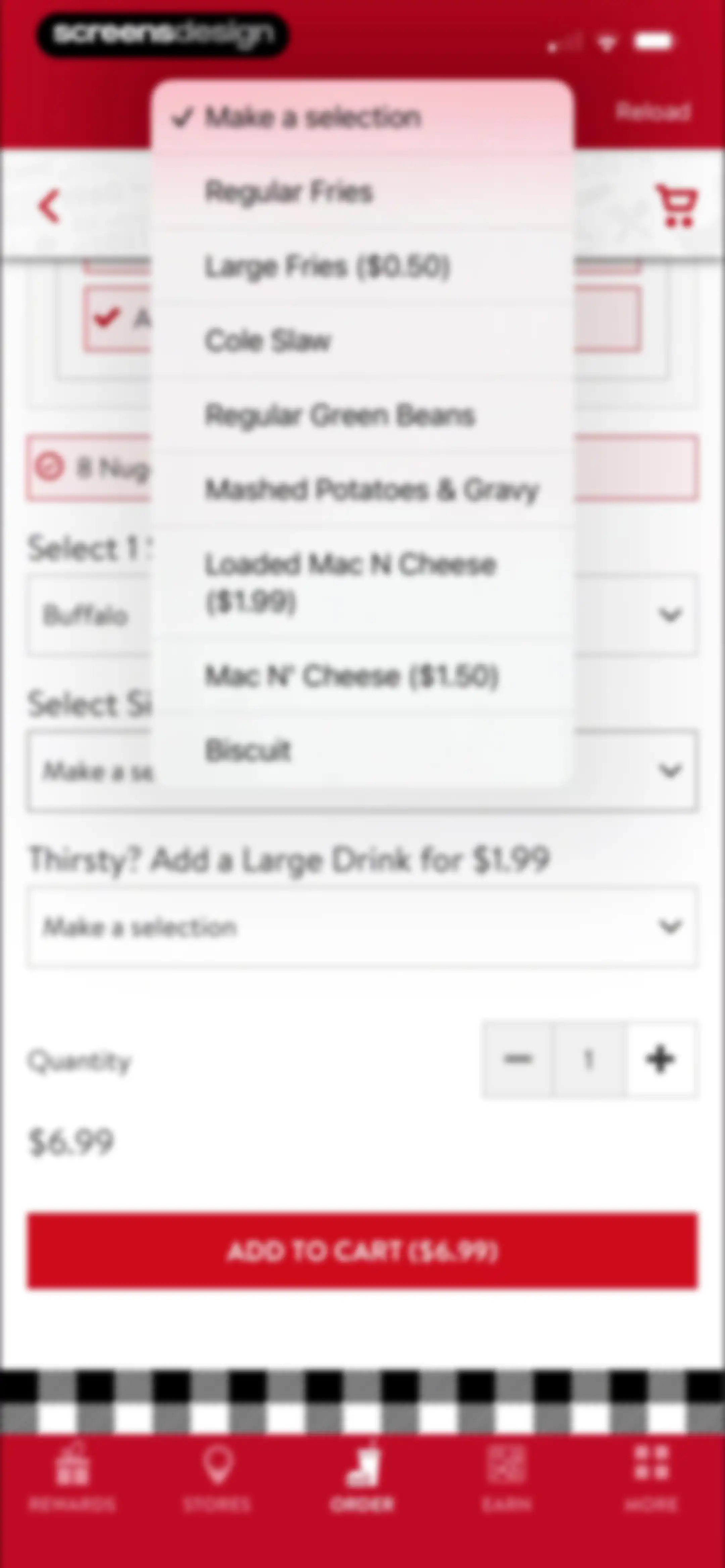
Task: Decrease quantity with the minus button
Action: coord(518,1060)
